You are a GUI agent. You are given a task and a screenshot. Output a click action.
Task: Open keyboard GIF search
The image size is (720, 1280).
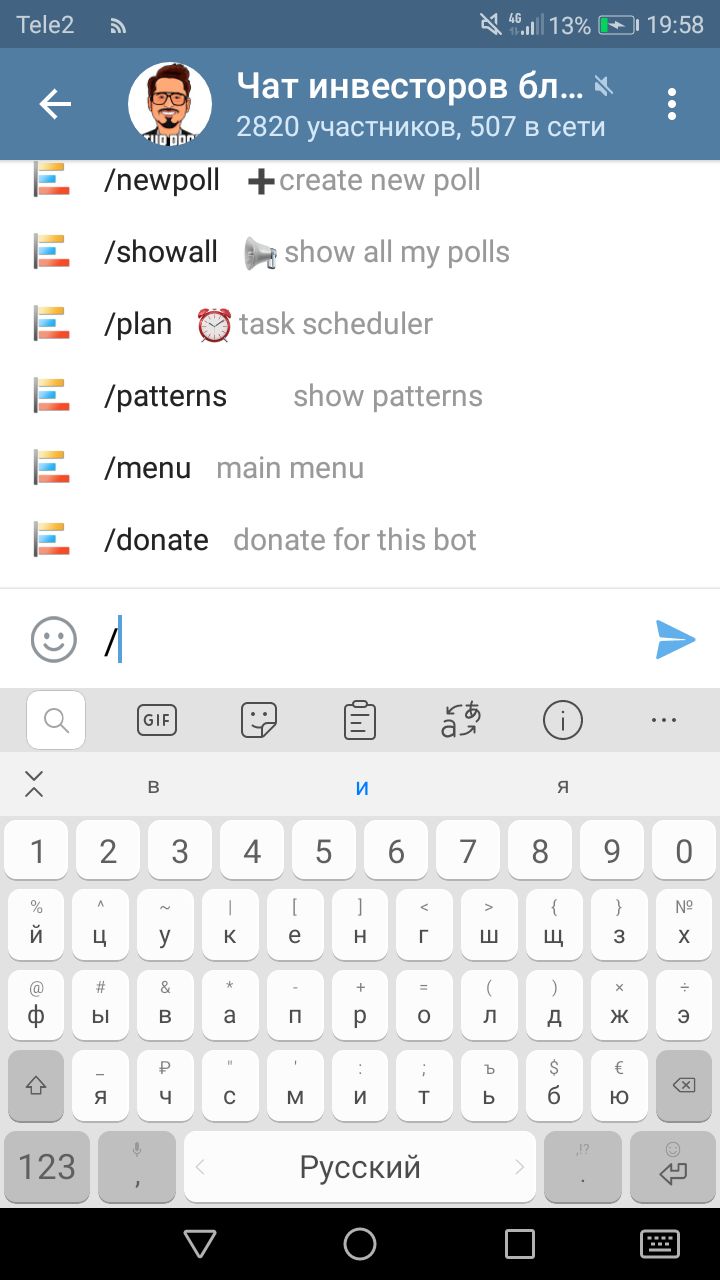(157, 720)
